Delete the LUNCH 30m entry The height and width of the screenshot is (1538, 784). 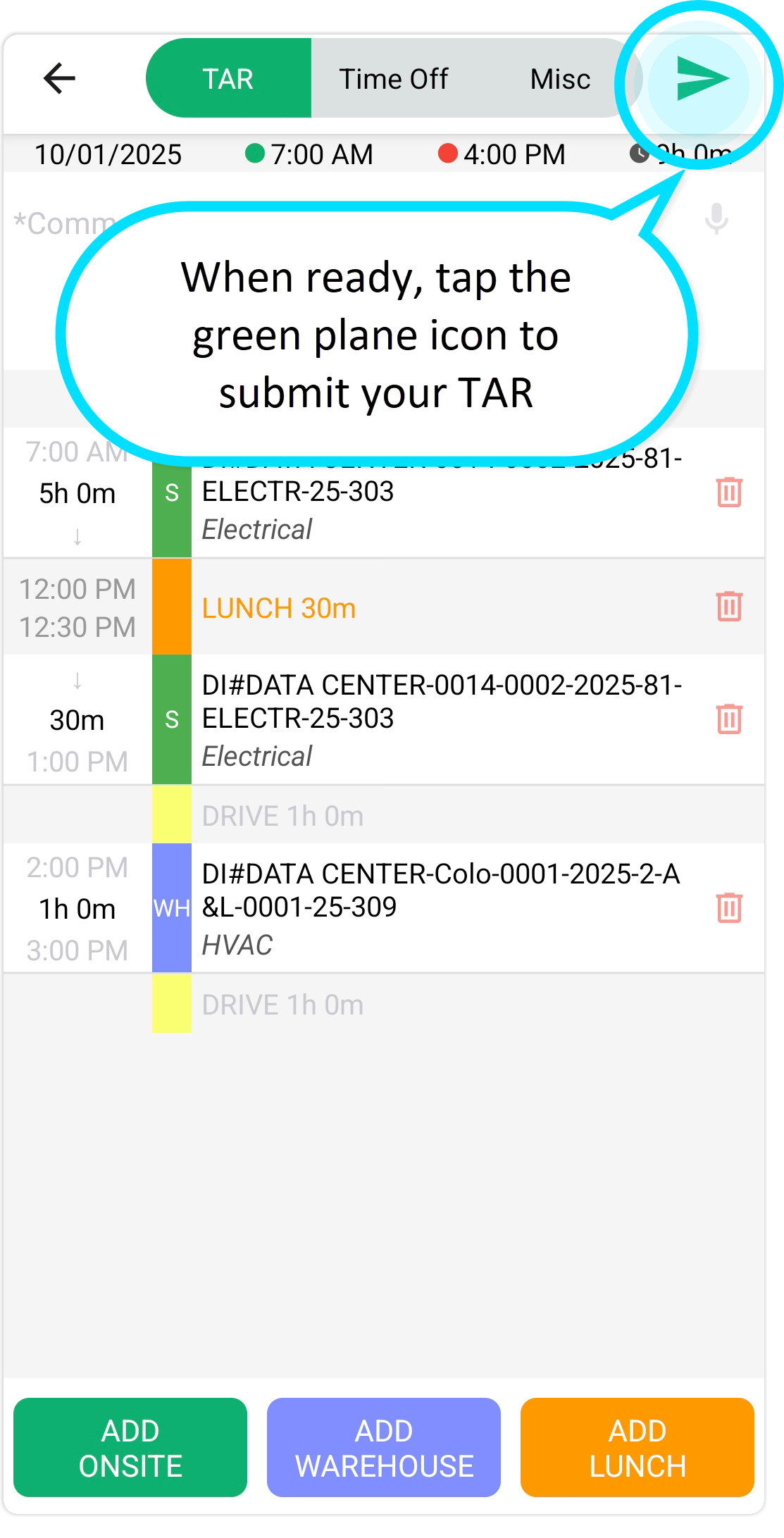[x=729, y=606]
